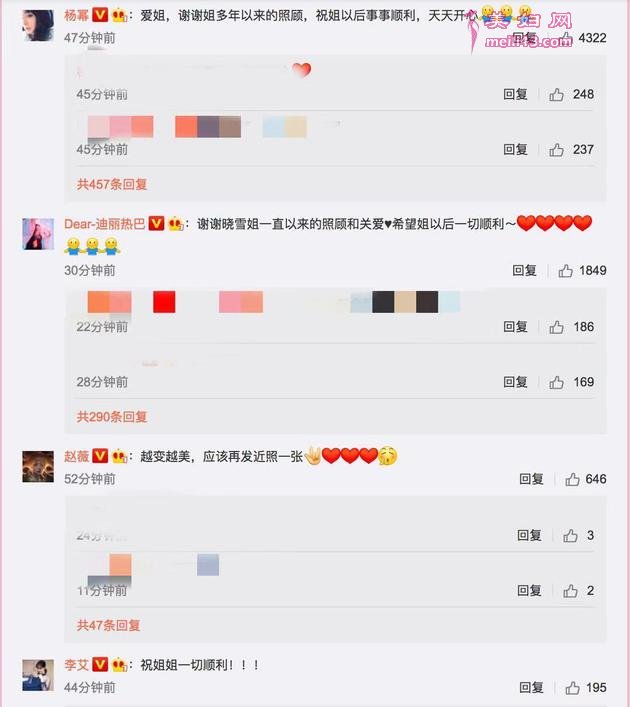Like the sub-reply with 248 likes
Viewport: 630px width, 707px height.
tap(557, 95)
